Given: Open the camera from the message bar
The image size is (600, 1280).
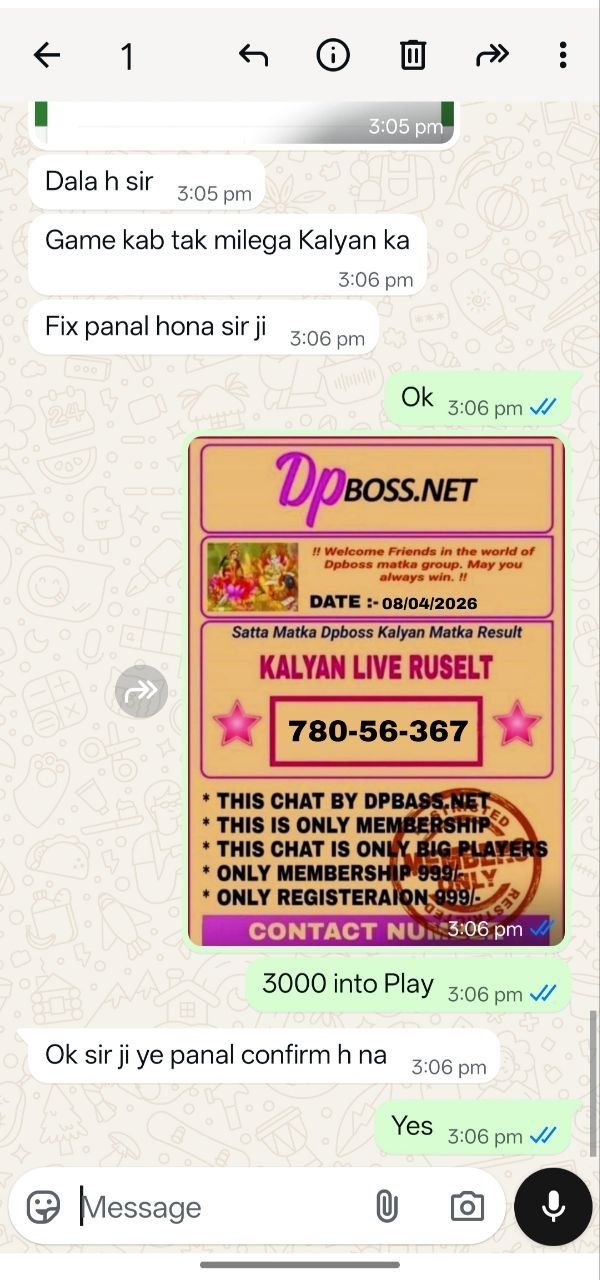Looking at the screenshot, I should [x=467, y=1207].
